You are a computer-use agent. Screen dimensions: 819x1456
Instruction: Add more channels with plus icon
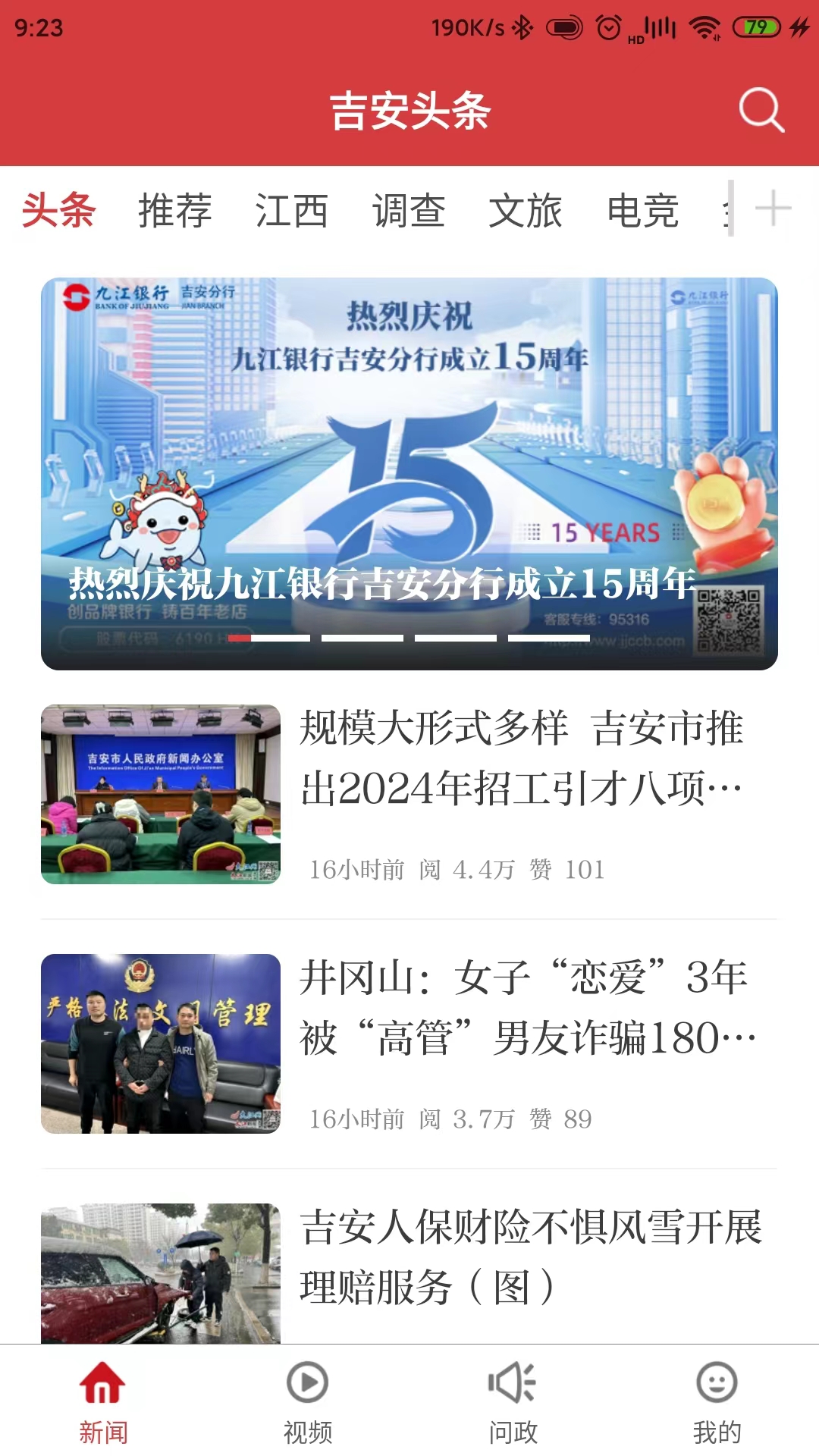tap(773, 209)
